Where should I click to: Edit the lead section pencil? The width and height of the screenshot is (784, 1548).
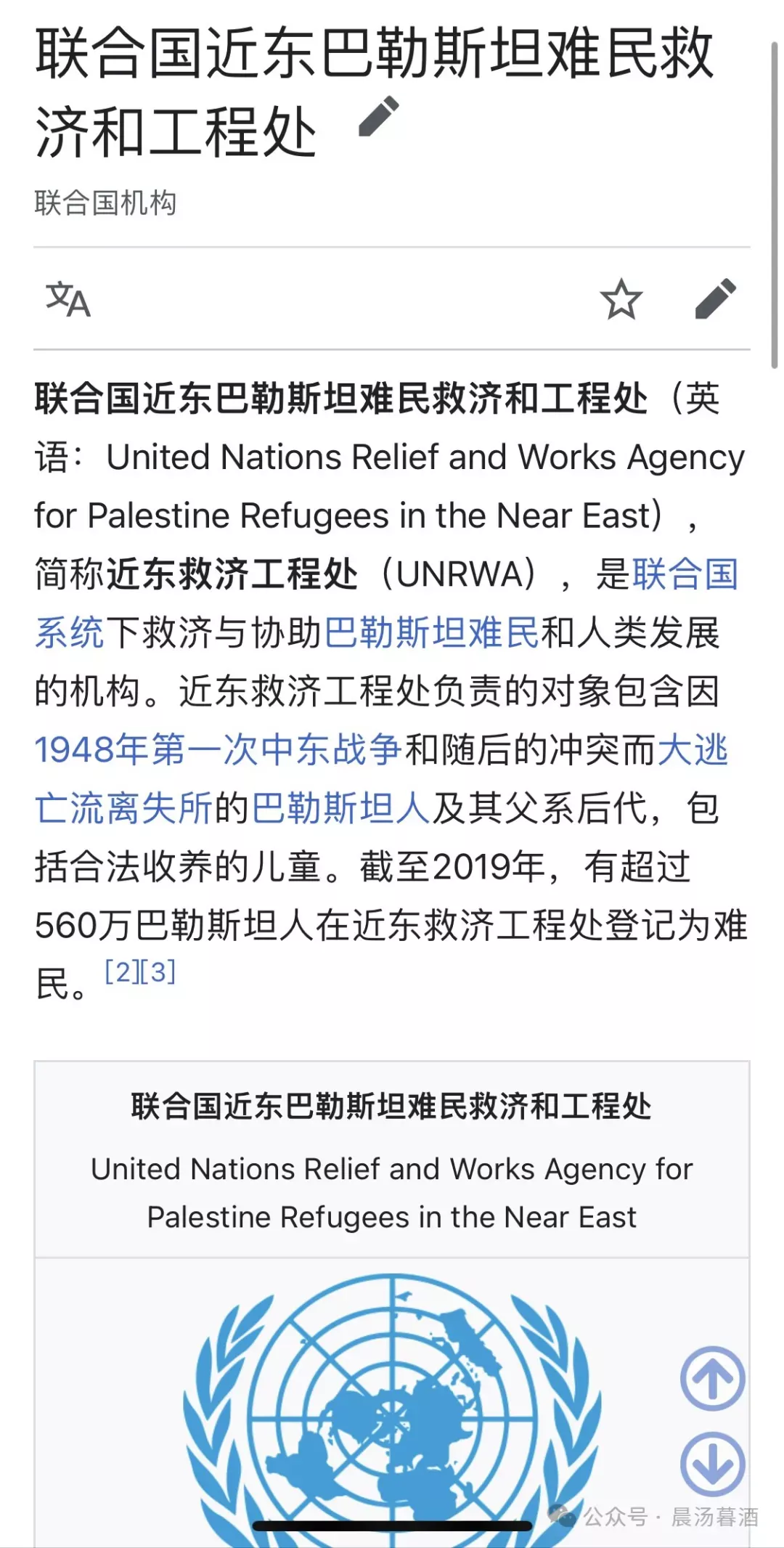click(x=715, y=299)
